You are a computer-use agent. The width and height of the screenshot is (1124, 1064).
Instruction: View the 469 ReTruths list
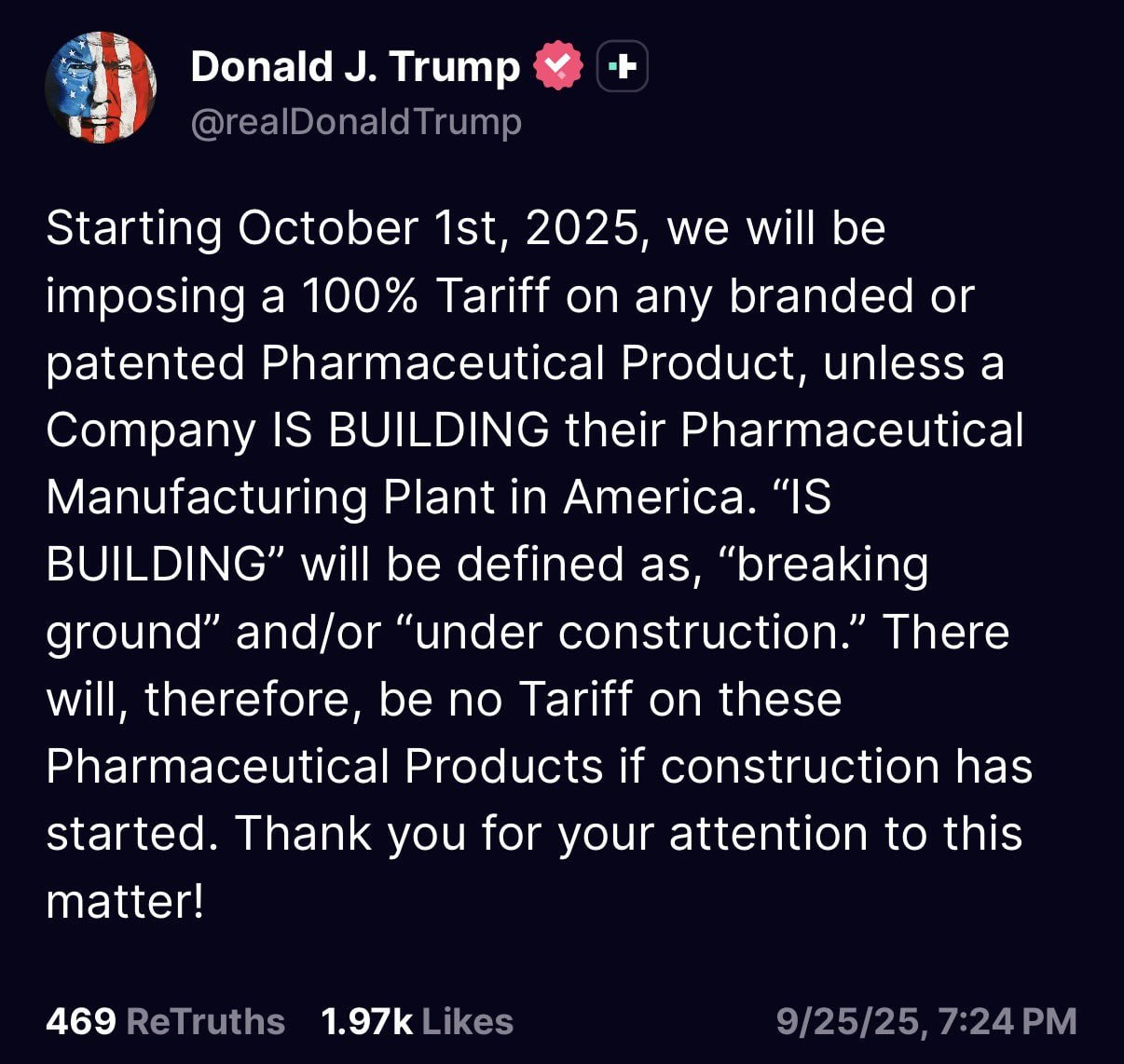coord(165,1021)
